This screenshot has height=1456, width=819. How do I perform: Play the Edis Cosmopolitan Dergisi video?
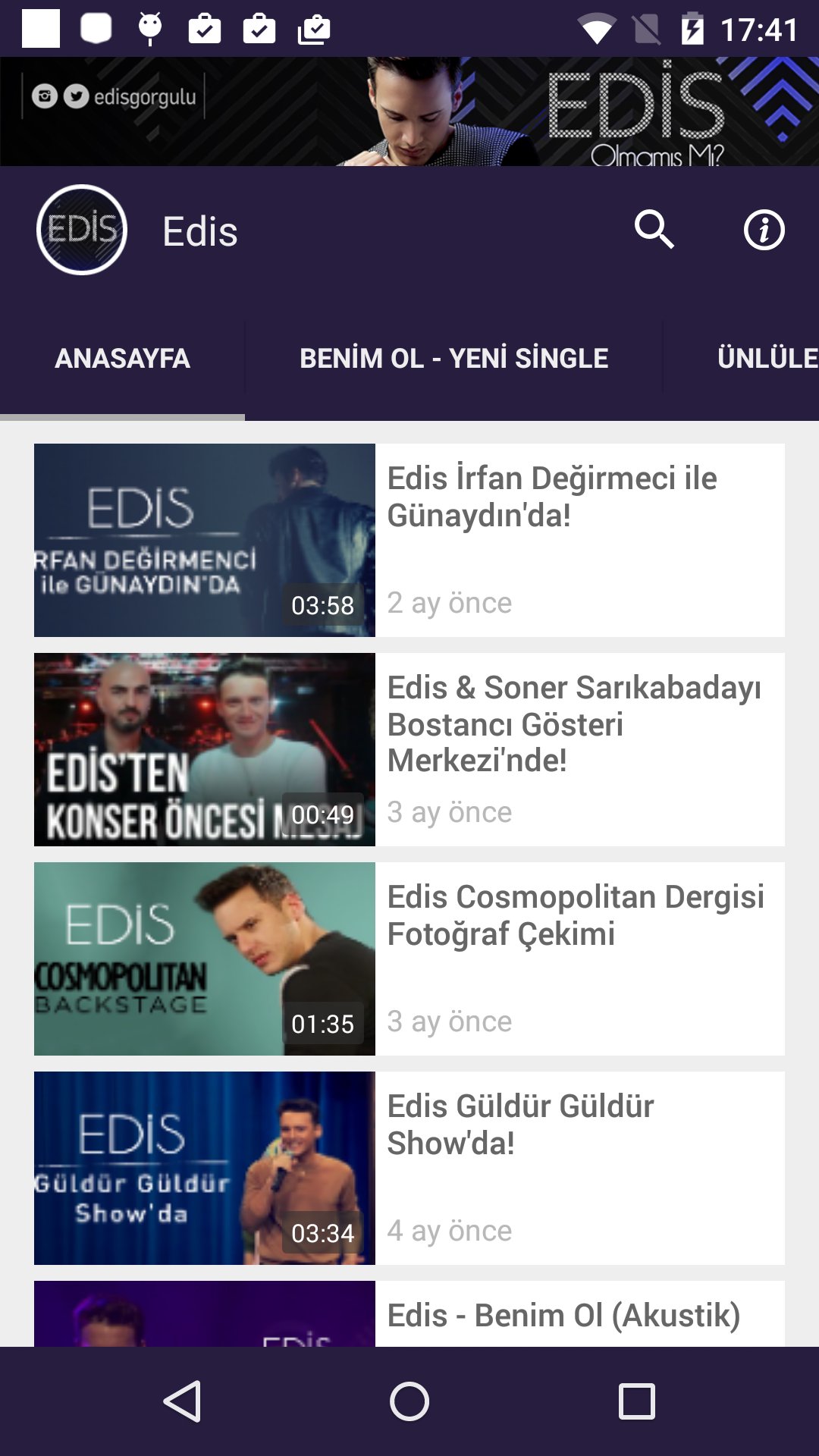[x=409, y=956]
